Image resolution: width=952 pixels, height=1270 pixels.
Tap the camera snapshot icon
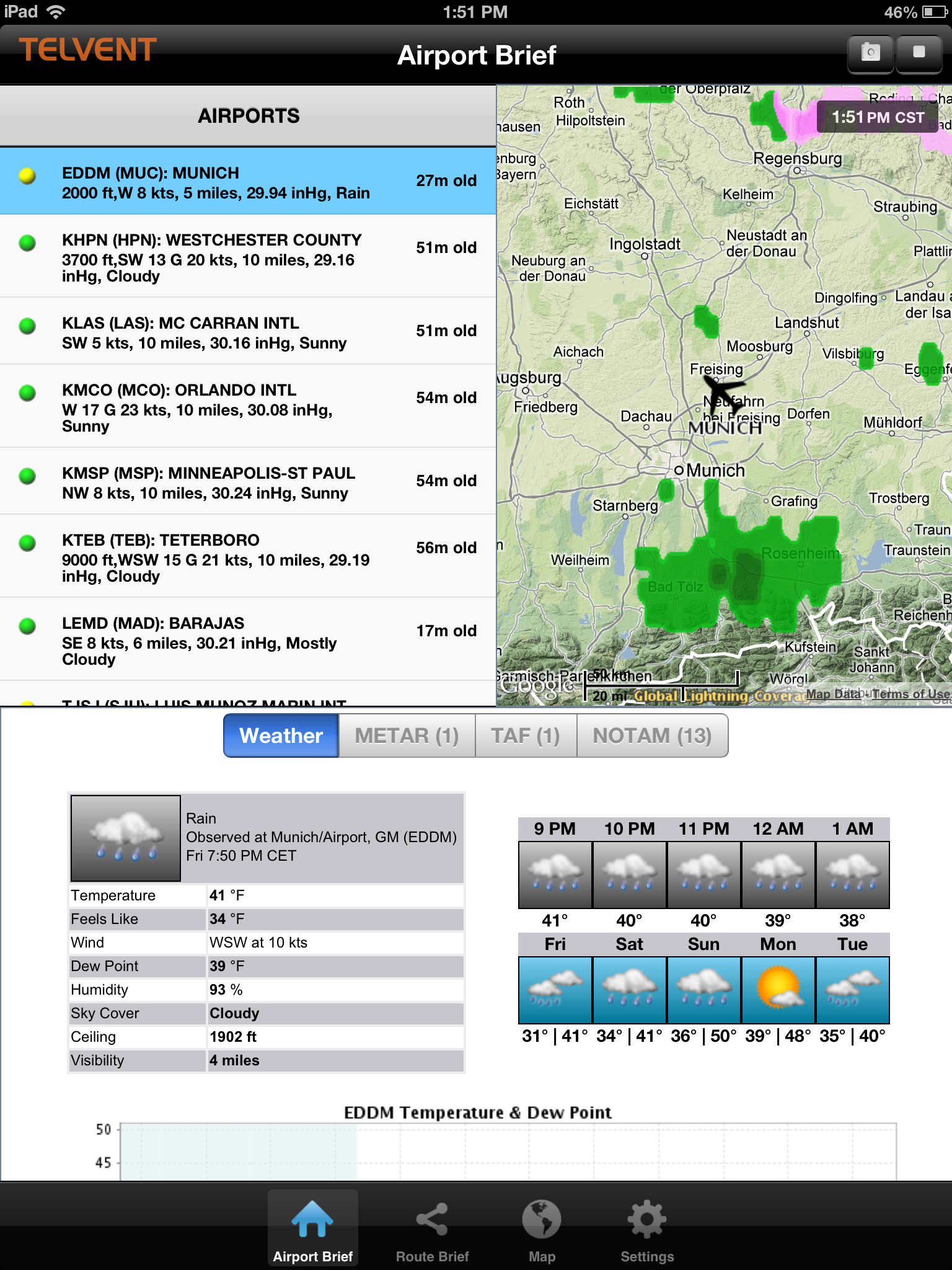[x=871, y=53]
